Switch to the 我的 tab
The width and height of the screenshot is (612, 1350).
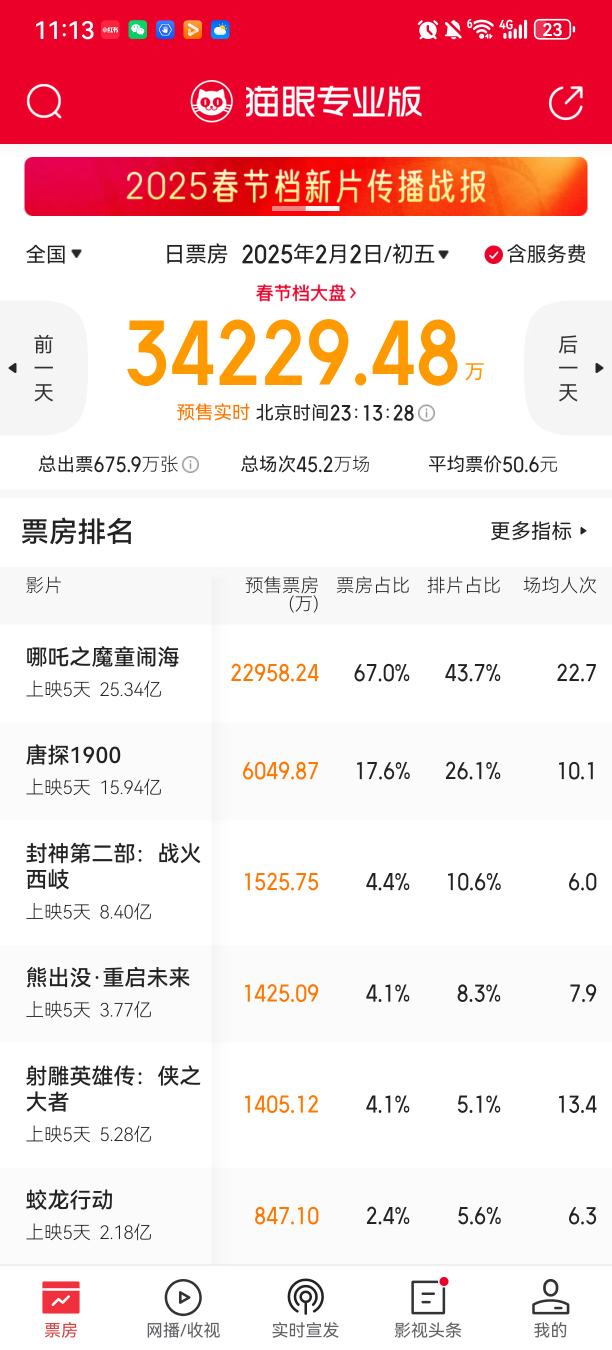pos(550,1309)
